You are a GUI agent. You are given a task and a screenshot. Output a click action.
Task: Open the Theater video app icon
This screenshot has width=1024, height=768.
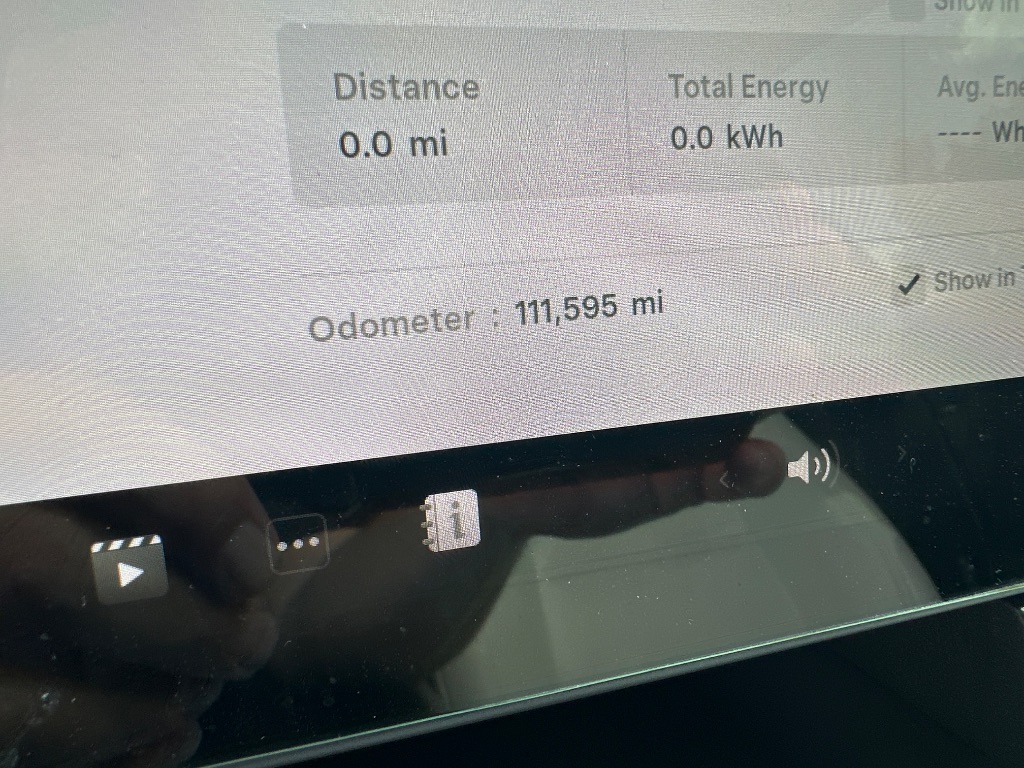click(x=129, y=570)
